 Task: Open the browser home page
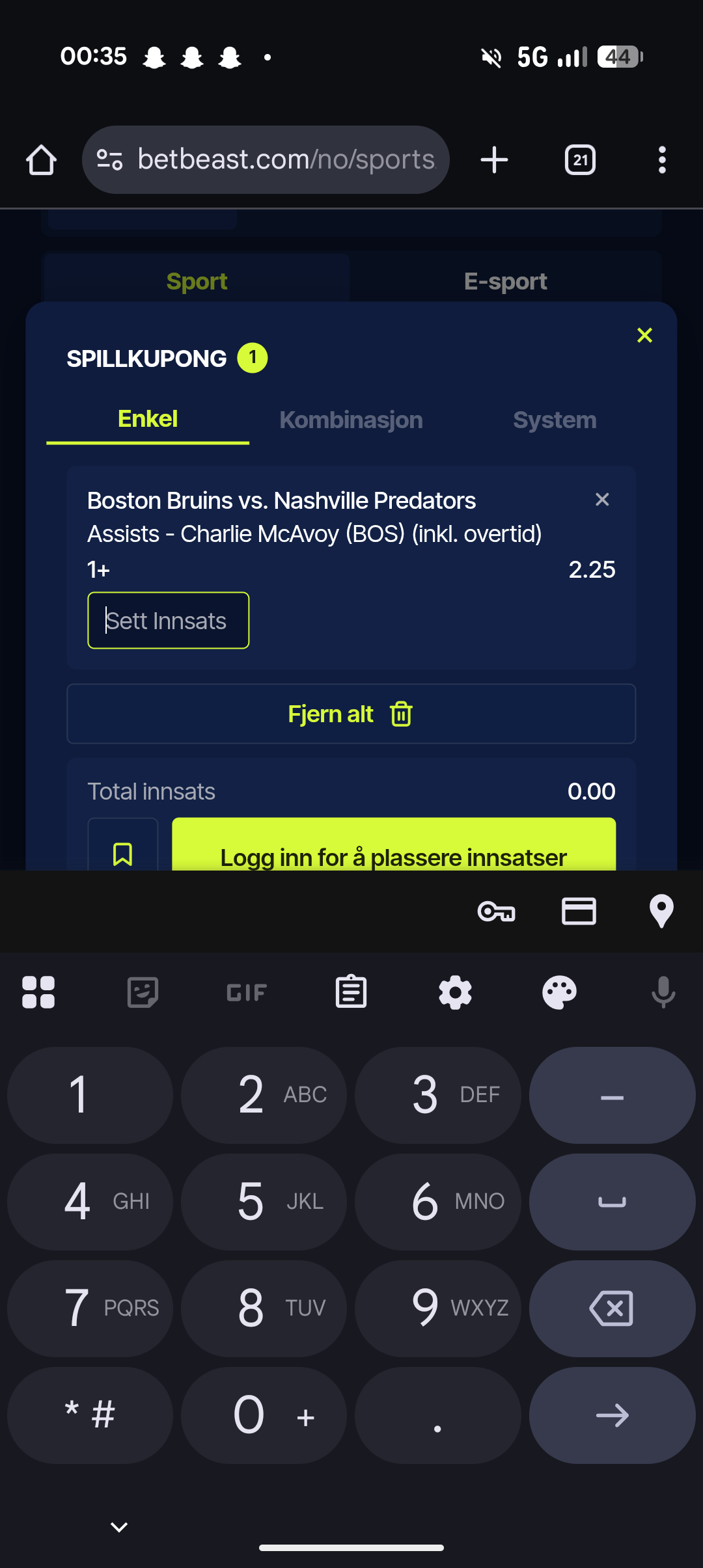pyautogui.click(x=41, y=160)
